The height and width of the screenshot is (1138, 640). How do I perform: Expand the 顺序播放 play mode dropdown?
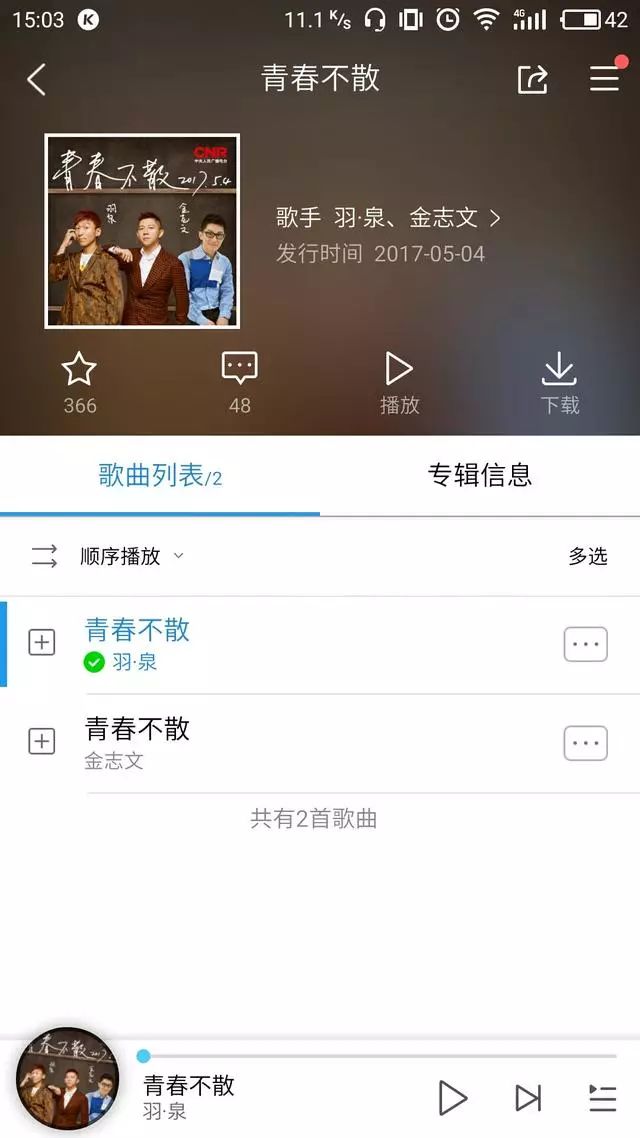(132, 557)
